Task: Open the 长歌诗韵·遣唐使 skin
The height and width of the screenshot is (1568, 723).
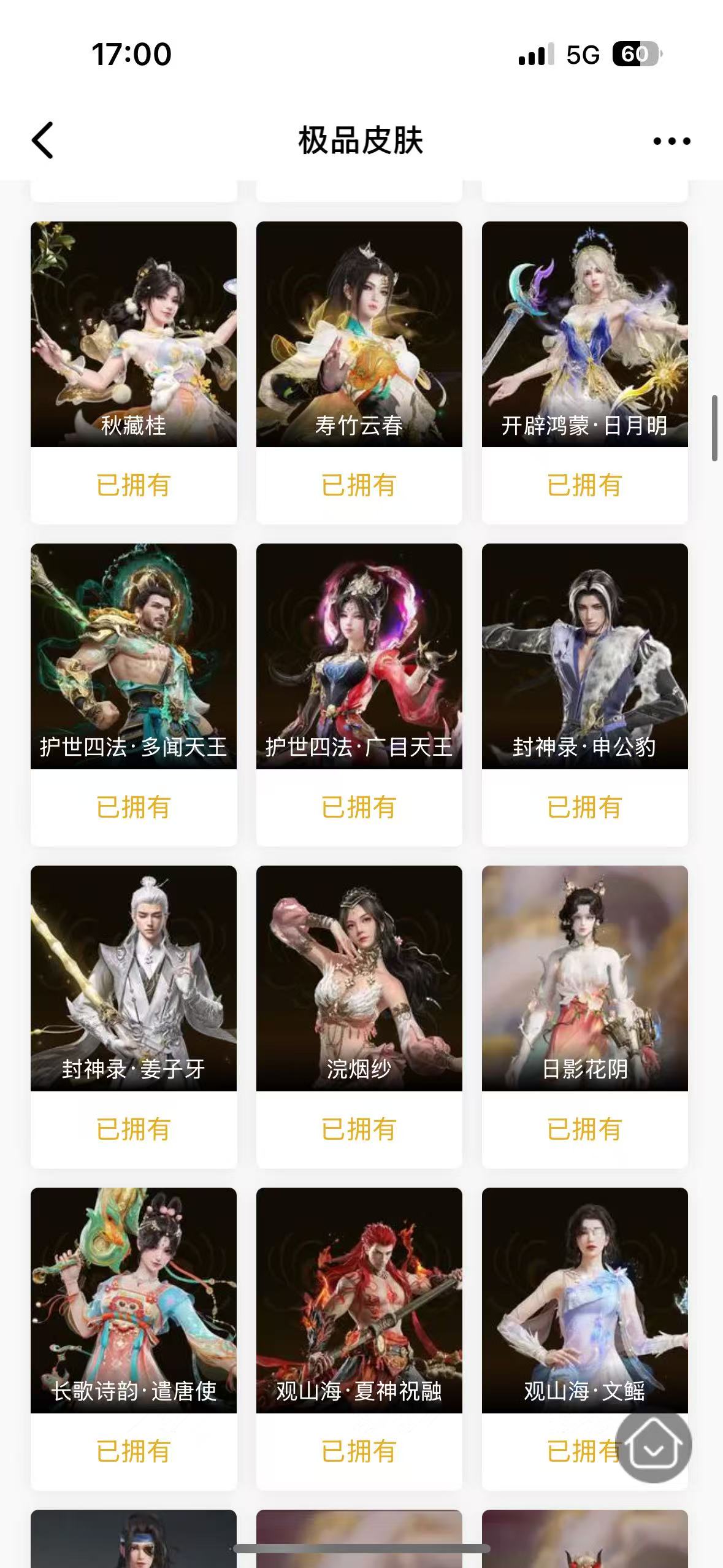Action: pos(134,1300)
